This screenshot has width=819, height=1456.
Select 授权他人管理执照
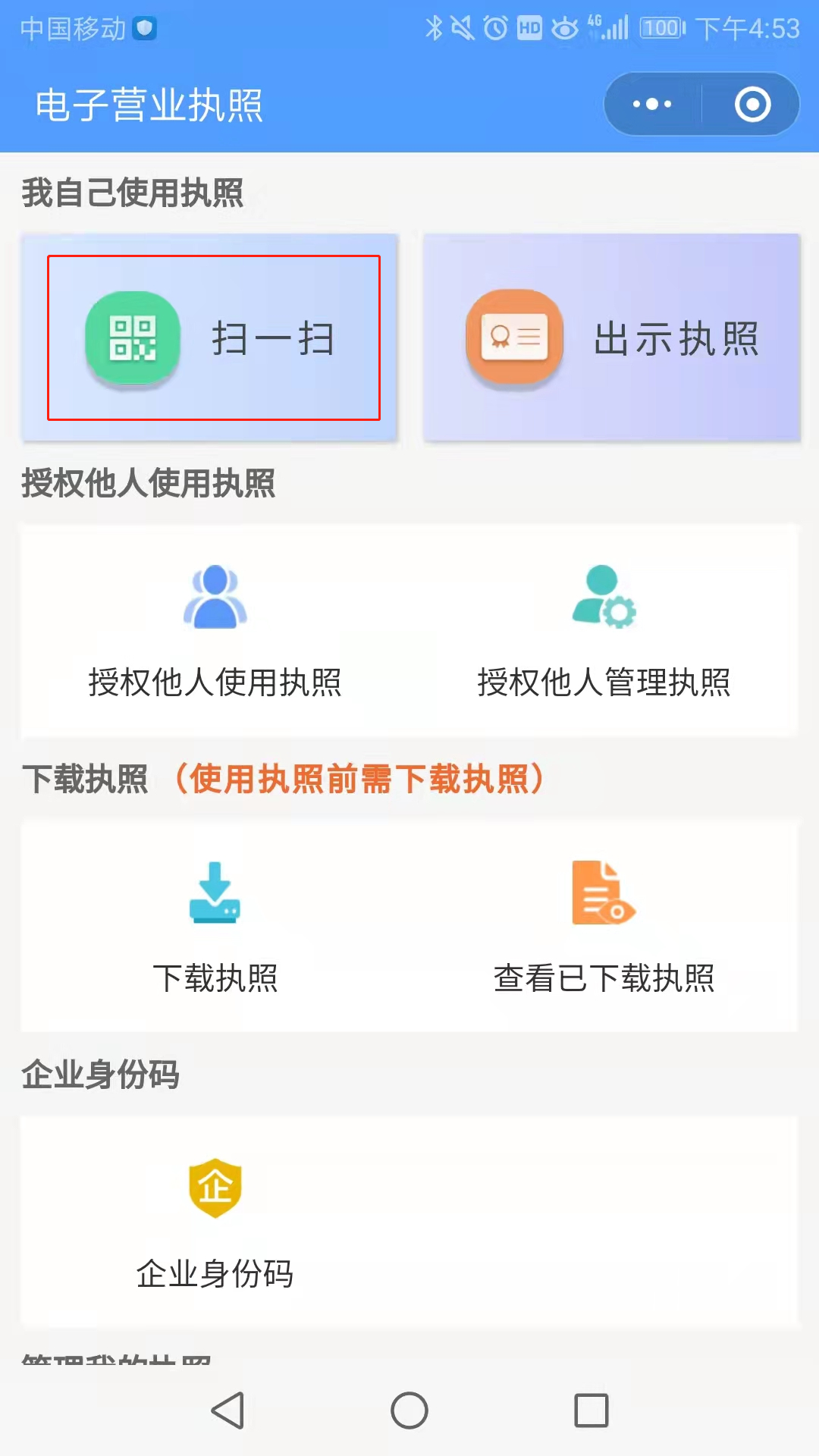(x=604, y=631)
